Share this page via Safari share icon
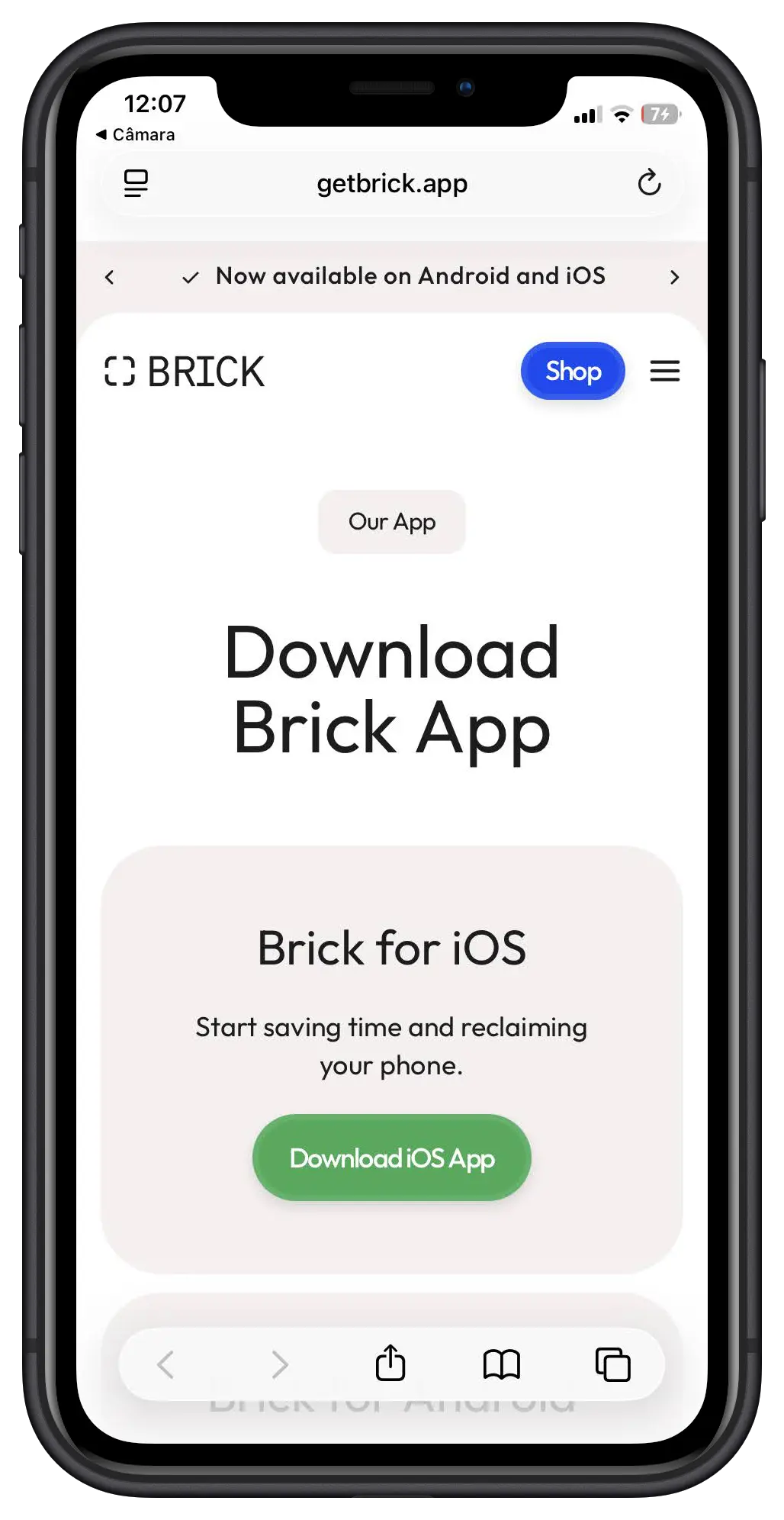The image size is (784, 1520). 390,1363
